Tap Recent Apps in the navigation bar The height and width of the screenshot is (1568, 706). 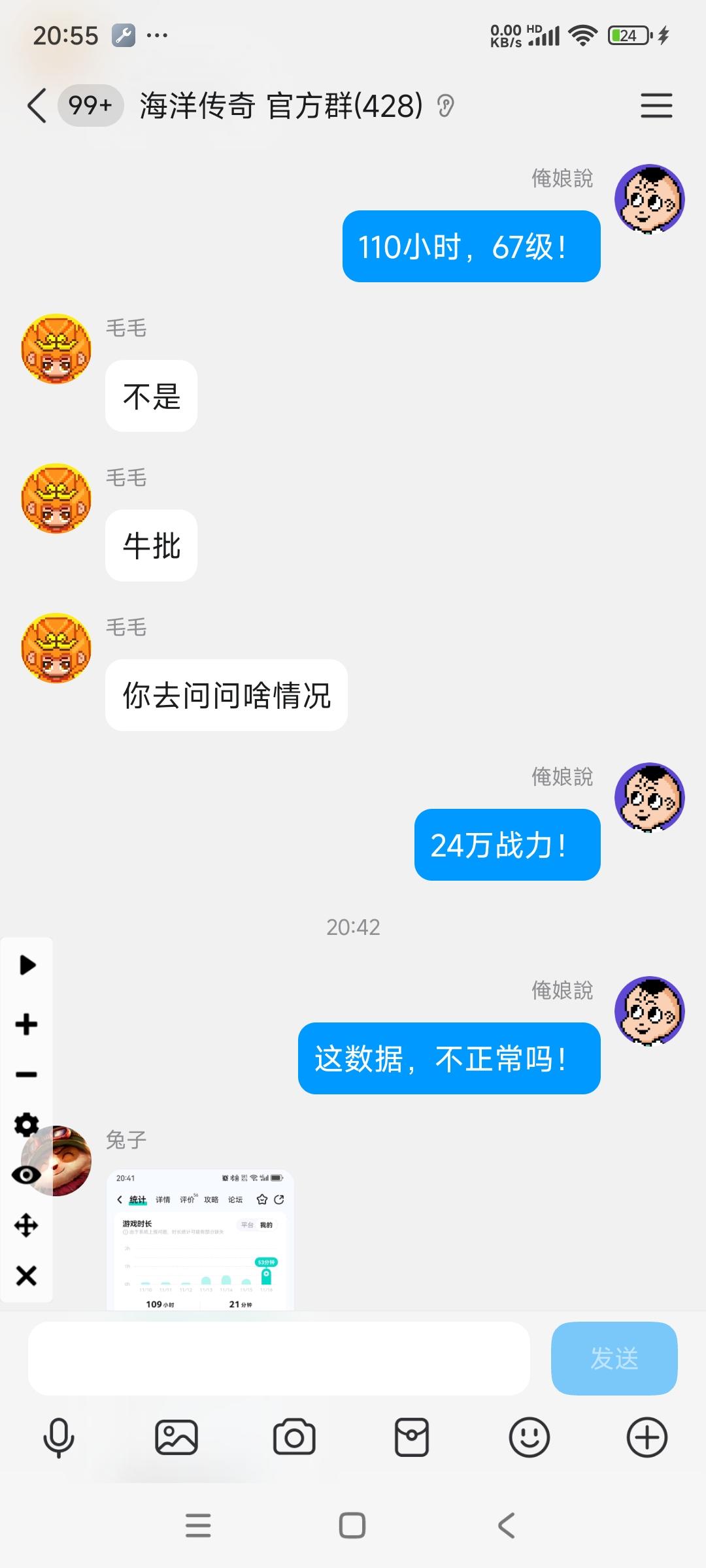coord(199,1526)
